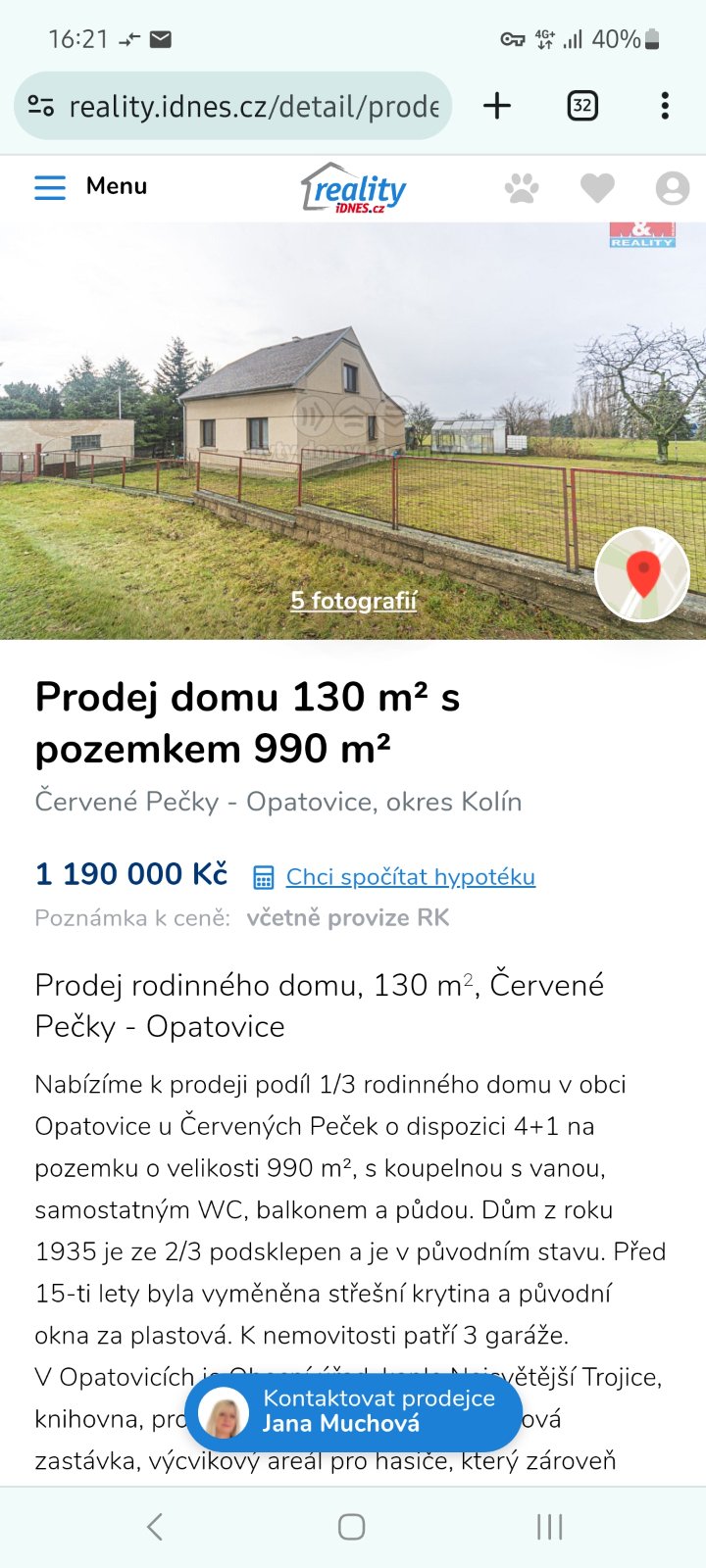Open the Menu drawer

pyautogui.click(x=90, y=187)
